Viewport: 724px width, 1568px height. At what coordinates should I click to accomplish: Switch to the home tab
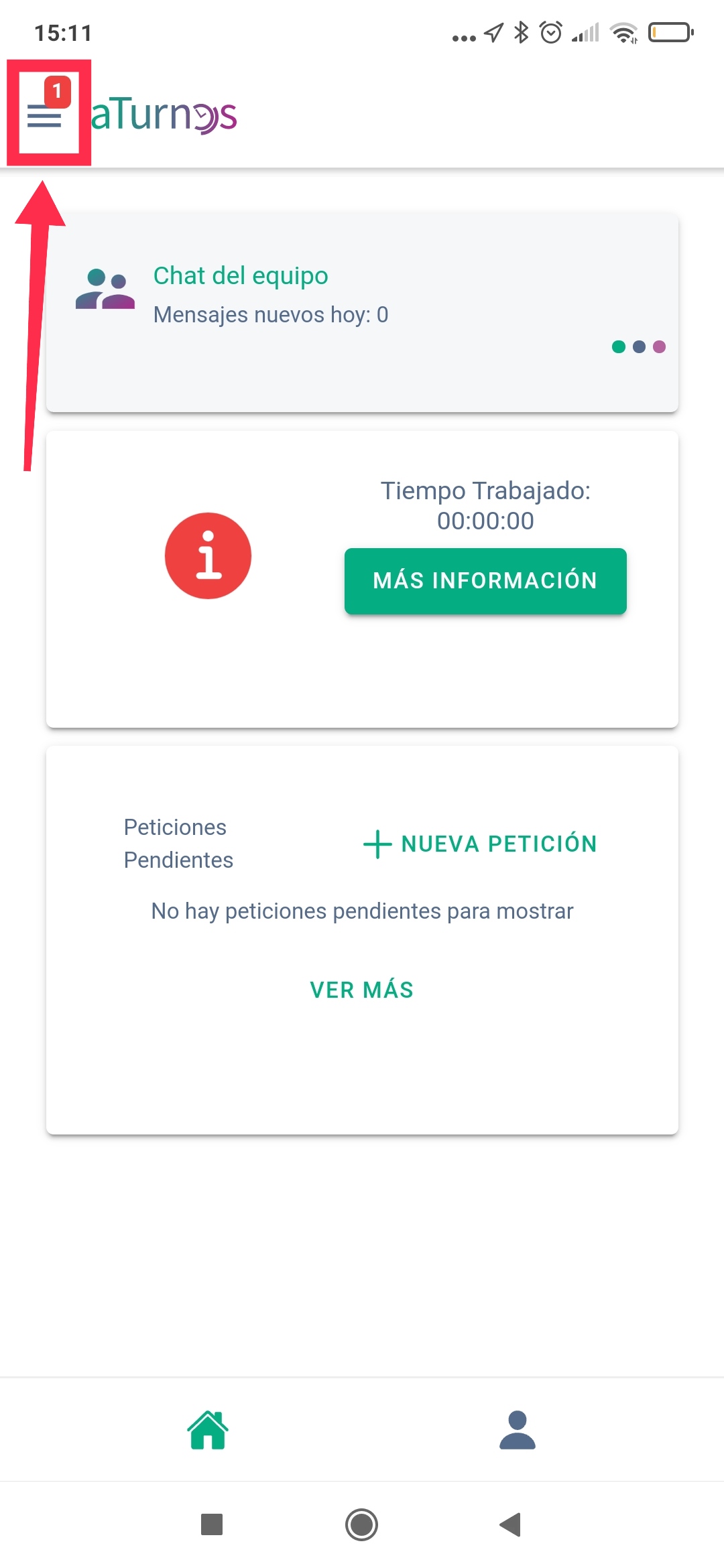[x=208, y=1429]
